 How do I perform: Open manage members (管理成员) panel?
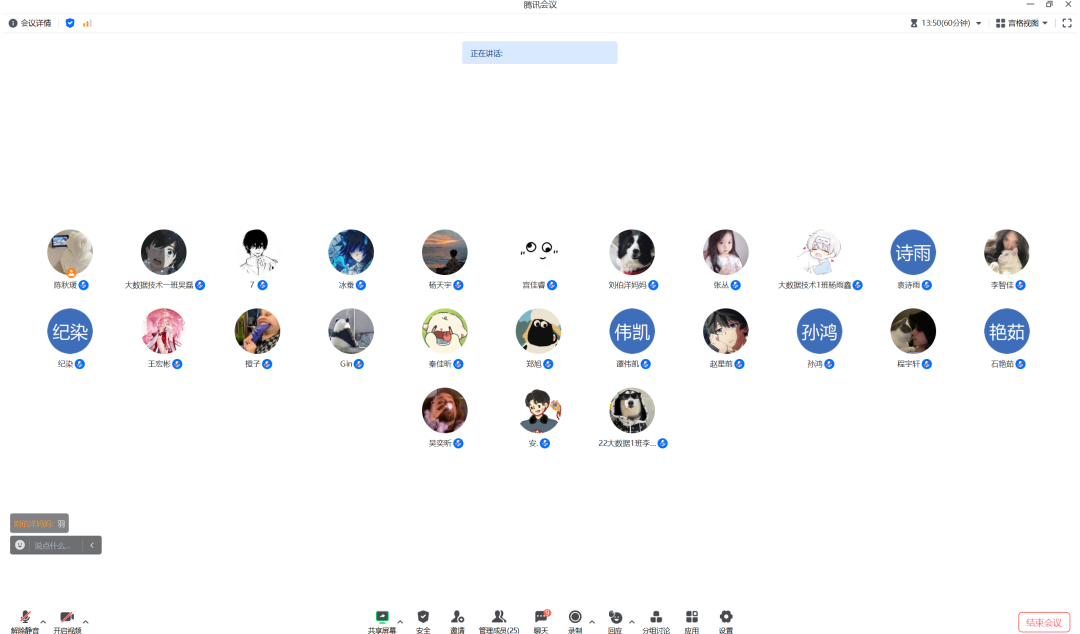tap(498, 621)
